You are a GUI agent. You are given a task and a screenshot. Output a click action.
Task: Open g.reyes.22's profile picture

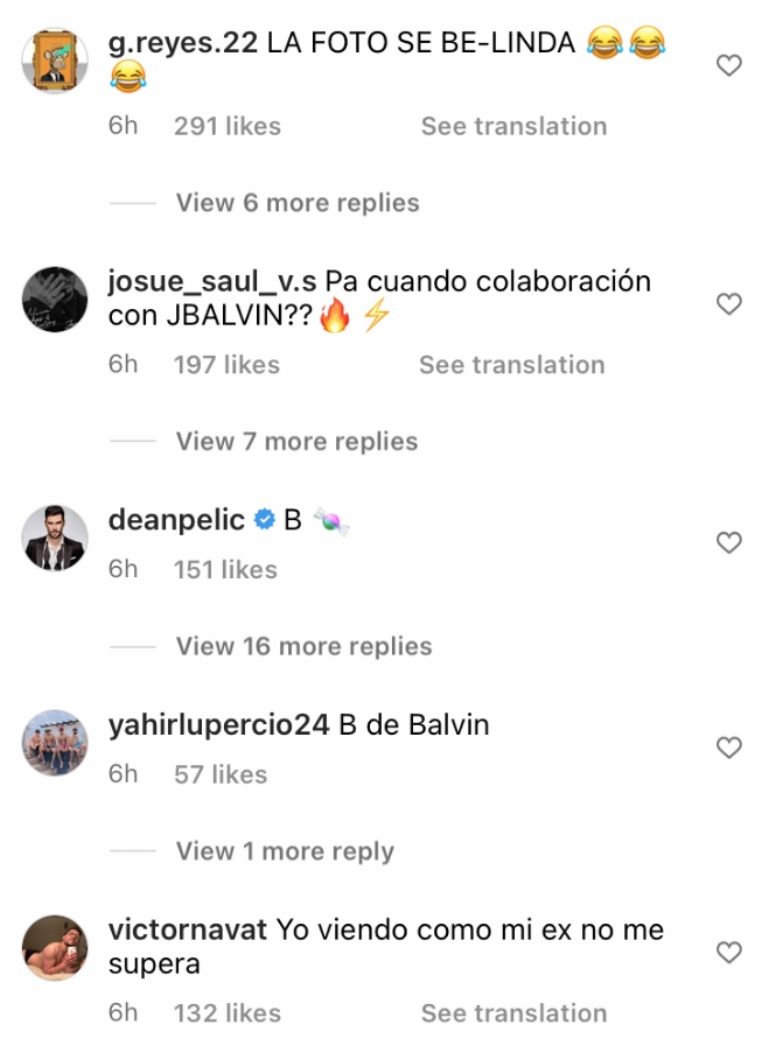tap(55, 61)
